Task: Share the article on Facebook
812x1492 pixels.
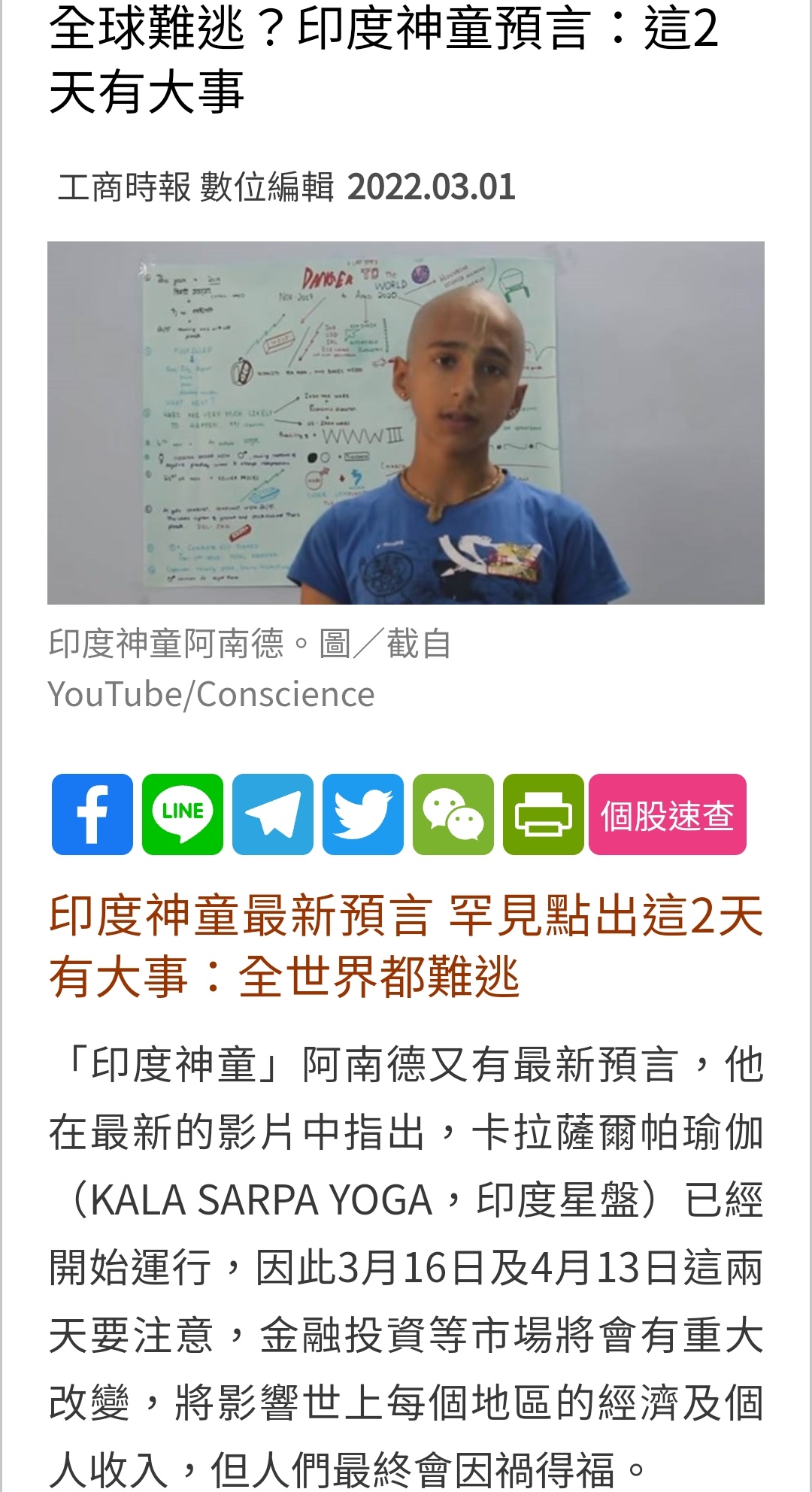Action: pyautogui.click(x=92, y=814)
